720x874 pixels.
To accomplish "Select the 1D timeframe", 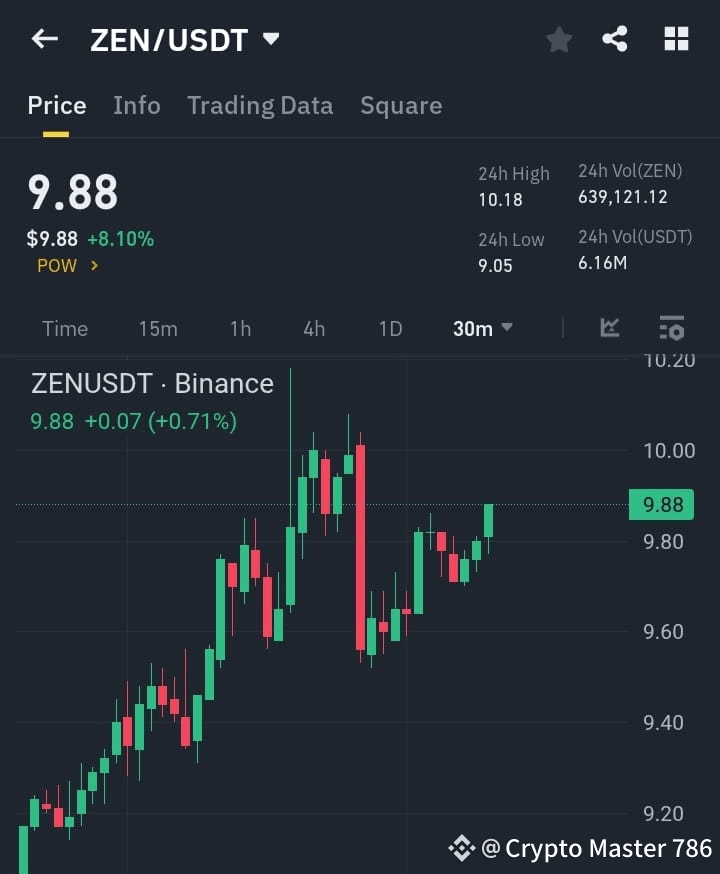I will pos(389,328).
